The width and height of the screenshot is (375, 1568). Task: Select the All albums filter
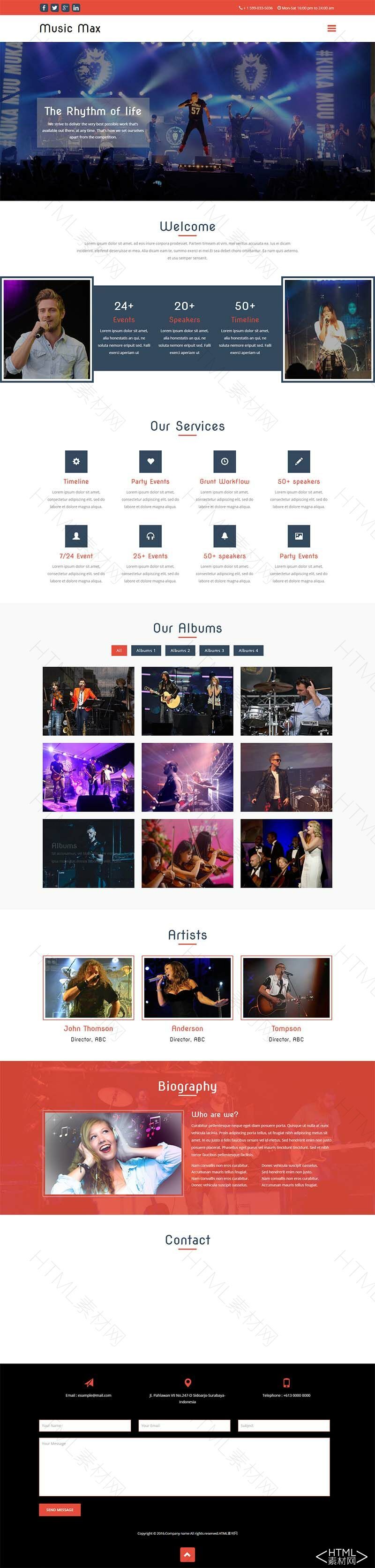[119, 650]
